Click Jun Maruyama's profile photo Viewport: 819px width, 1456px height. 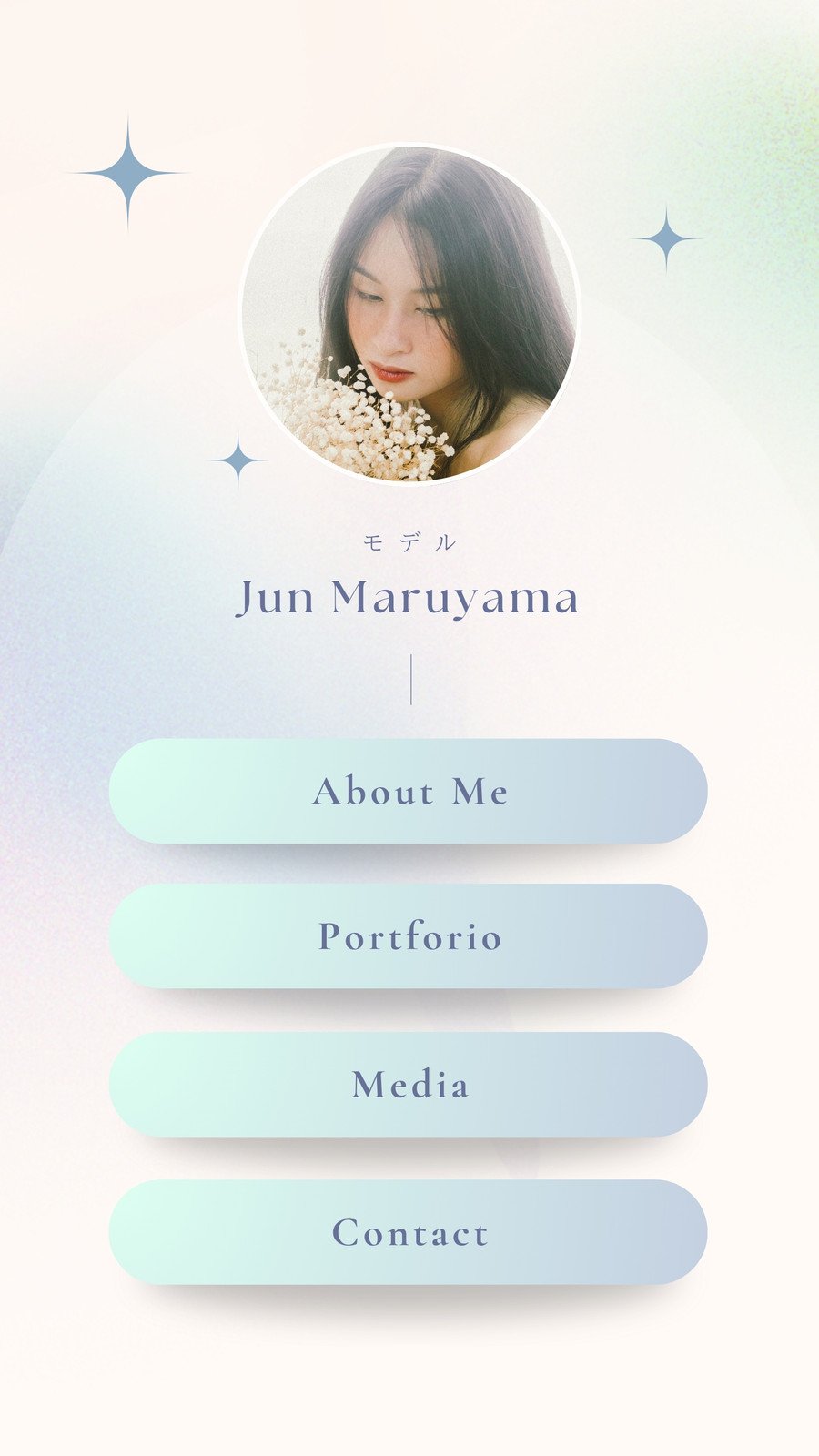click(x=409, y=314)
